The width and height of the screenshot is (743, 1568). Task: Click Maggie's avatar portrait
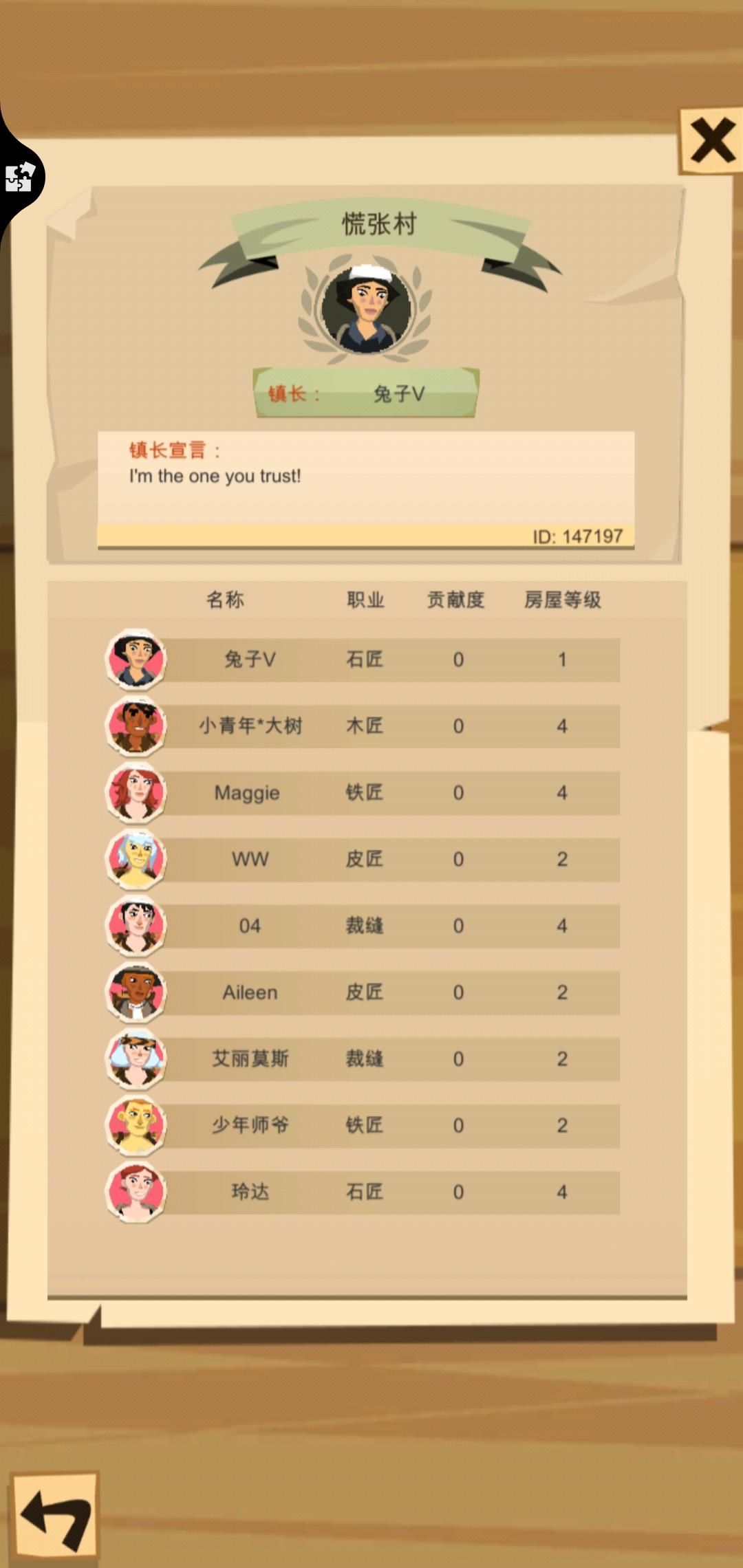[x=136, y=792]
